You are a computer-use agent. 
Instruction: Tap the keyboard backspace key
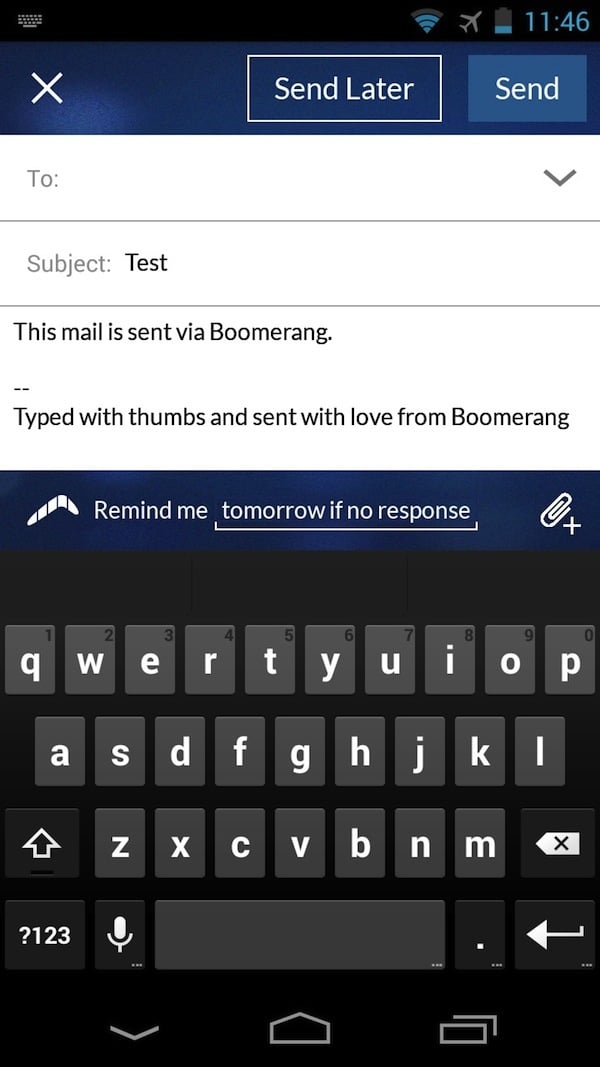click(x=557, y=845)
